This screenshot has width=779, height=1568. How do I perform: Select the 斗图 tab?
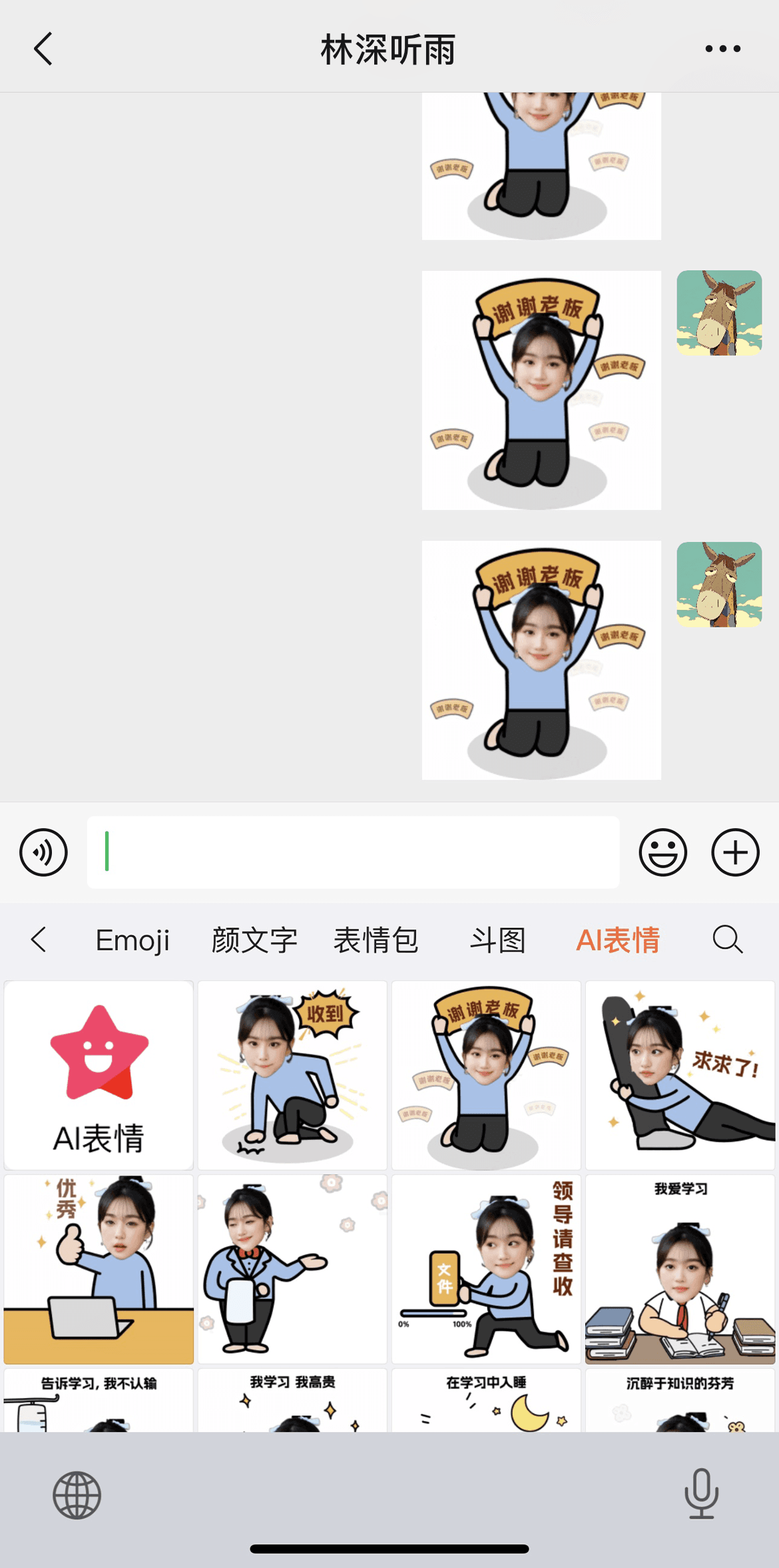(x=497, y=940)
